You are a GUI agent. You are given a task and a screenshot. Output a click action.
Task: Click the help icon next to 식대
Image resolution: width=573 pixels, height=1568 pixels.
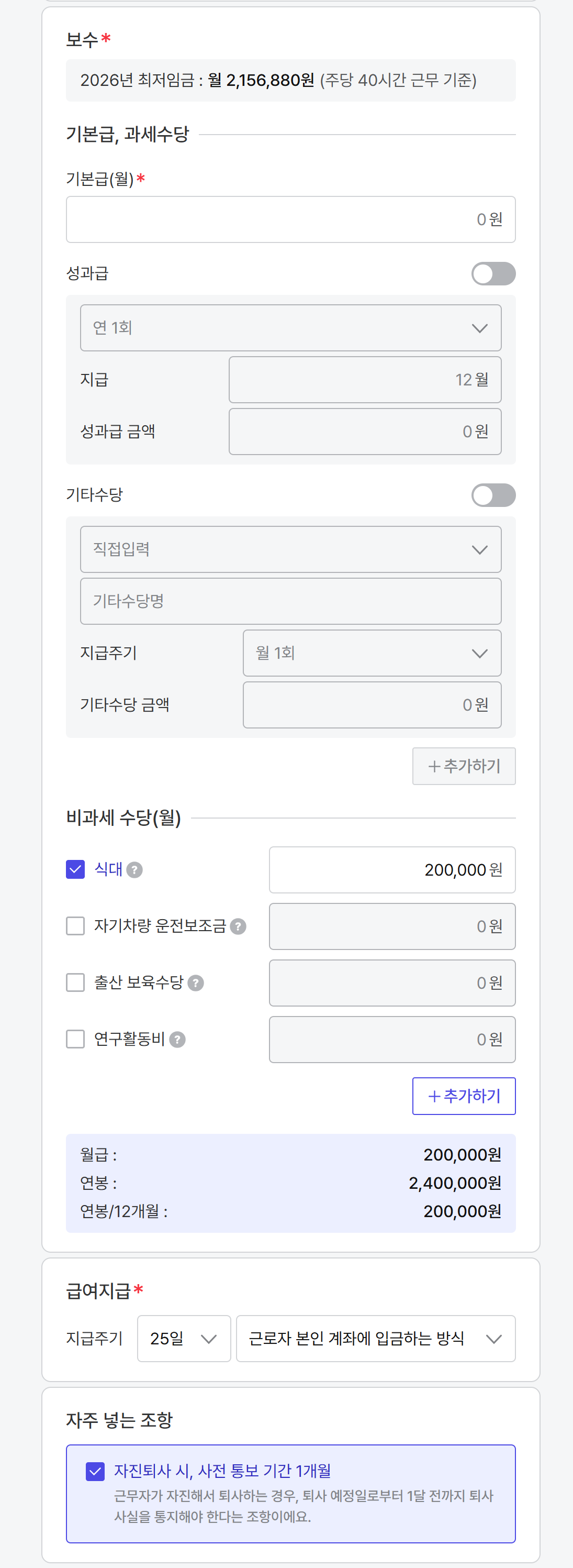coord(134,870)
